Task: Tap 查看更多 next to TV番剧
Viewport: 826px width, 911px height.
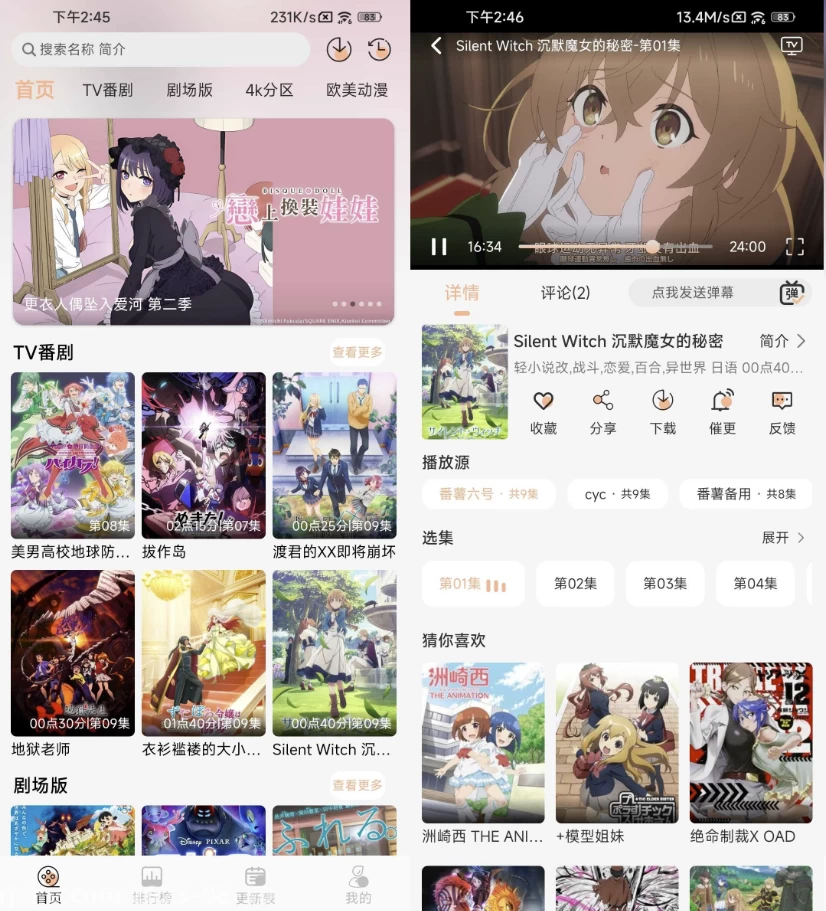Action: coord(358,352)
